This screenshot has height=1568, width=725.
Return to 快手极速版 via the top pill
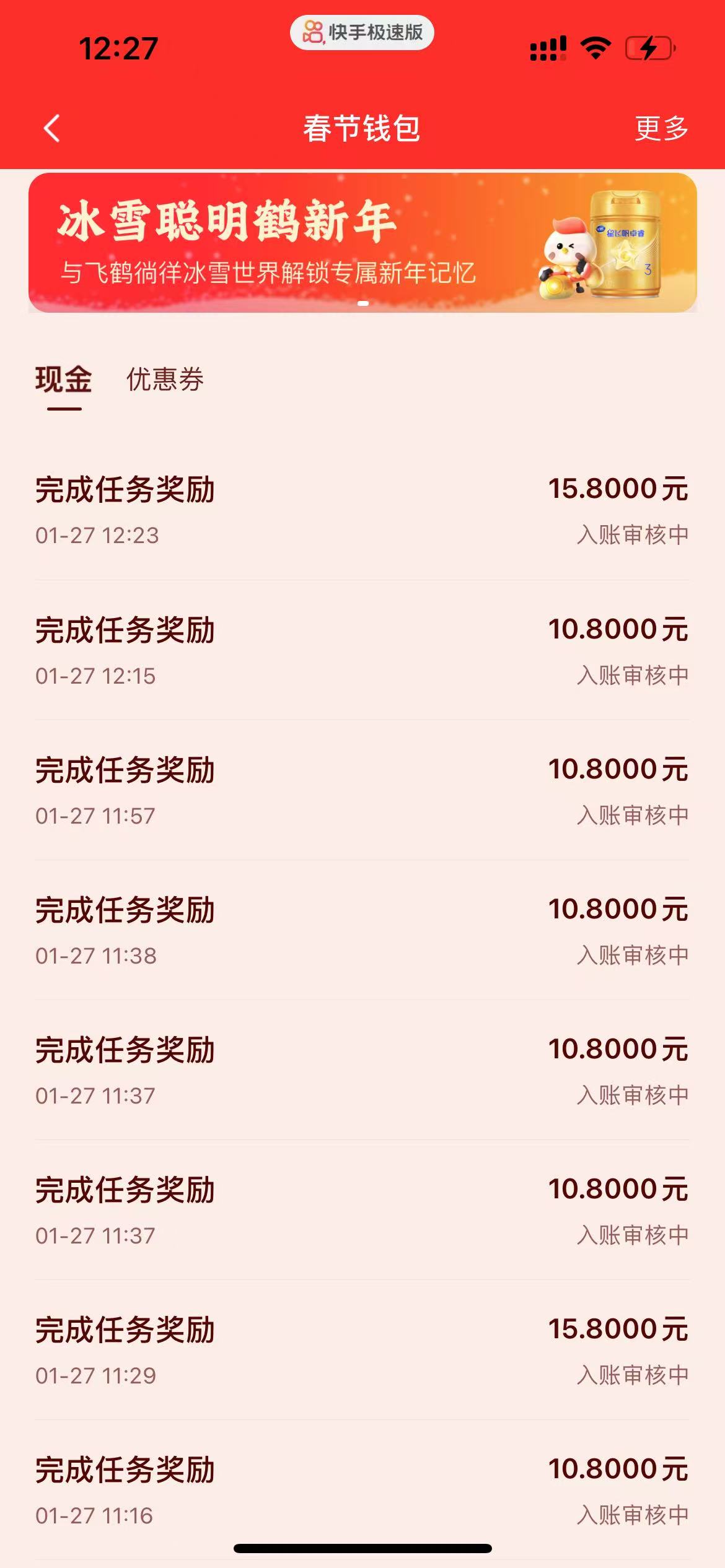pos(362,32)
